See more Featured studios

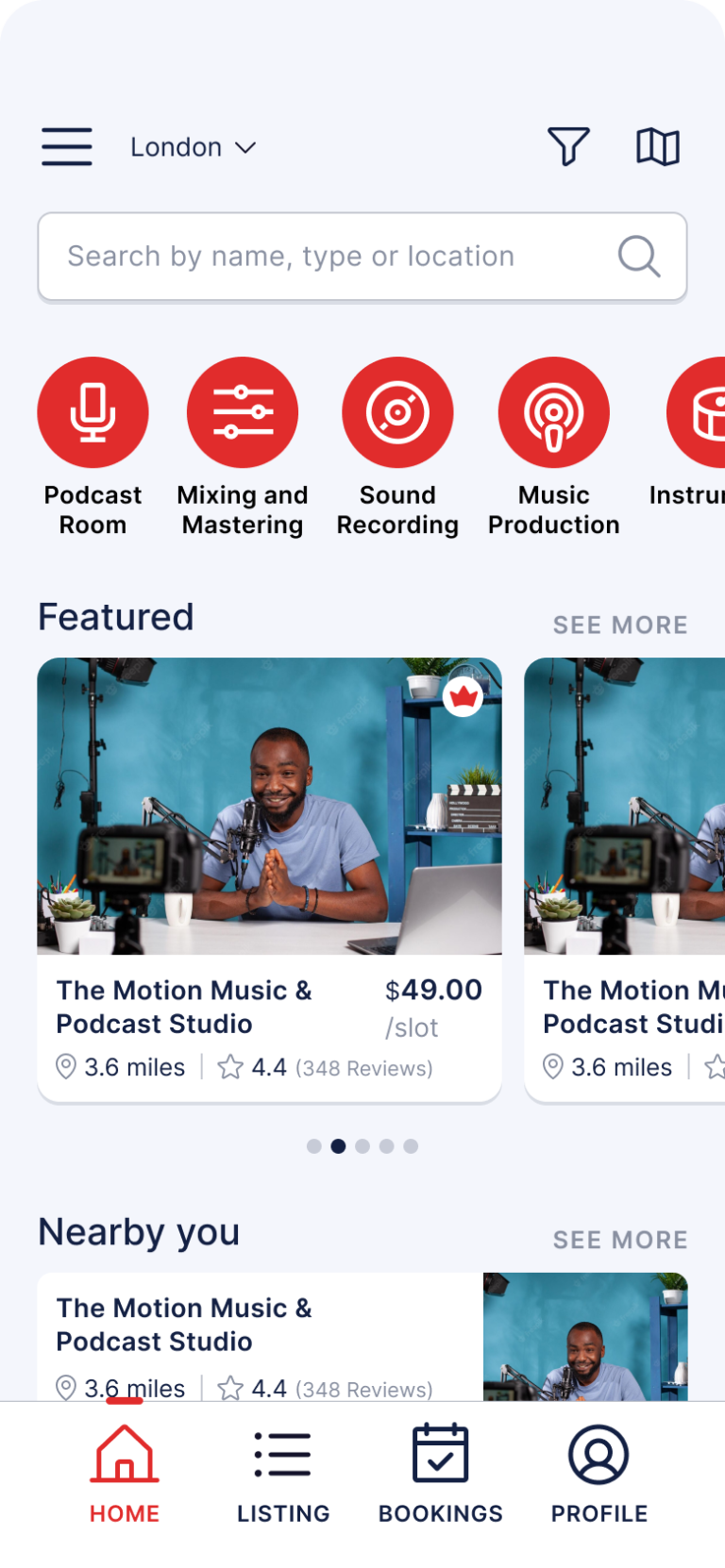pyautogui.click(x=620, y=626)
